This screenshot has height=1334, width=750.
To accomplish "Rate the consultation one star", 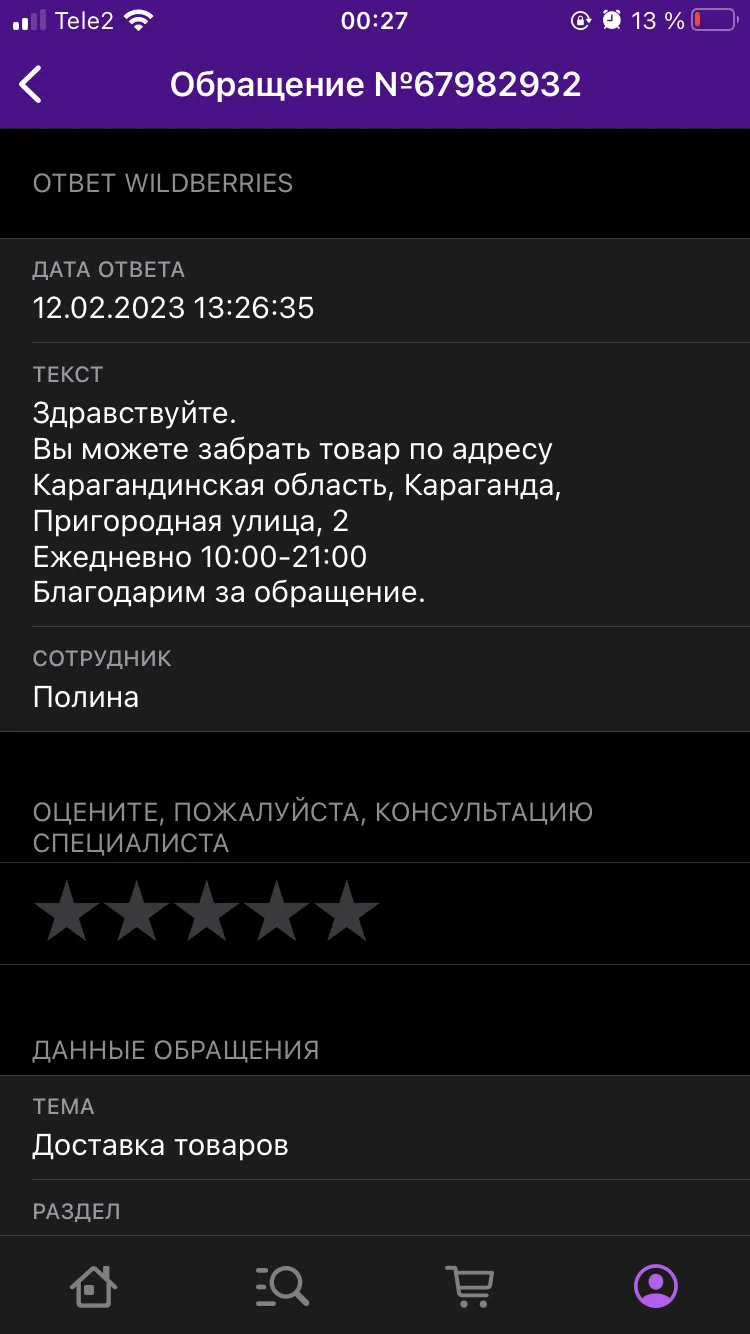I will tap(66, 910).
